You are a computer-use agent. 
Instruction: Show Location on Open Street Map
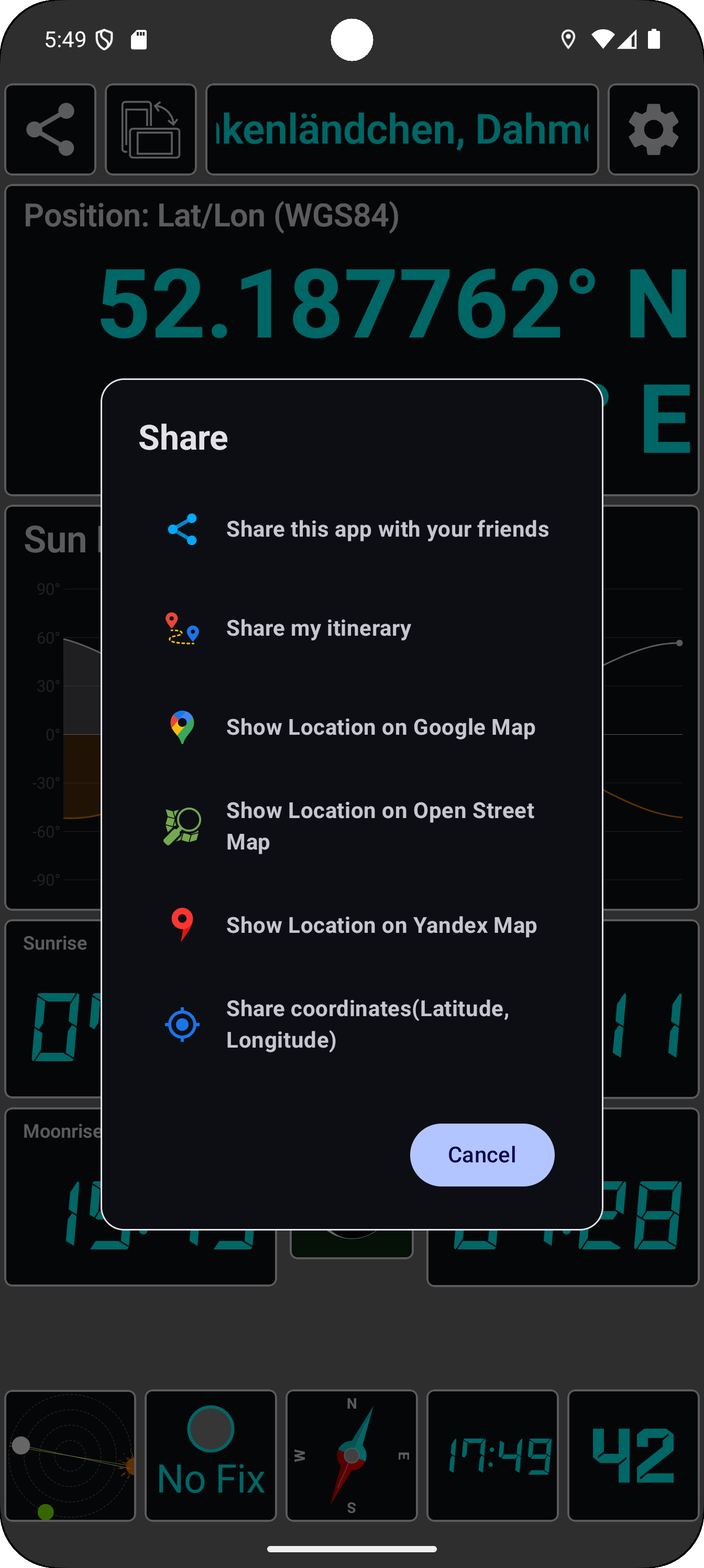[x=380, y=825]
